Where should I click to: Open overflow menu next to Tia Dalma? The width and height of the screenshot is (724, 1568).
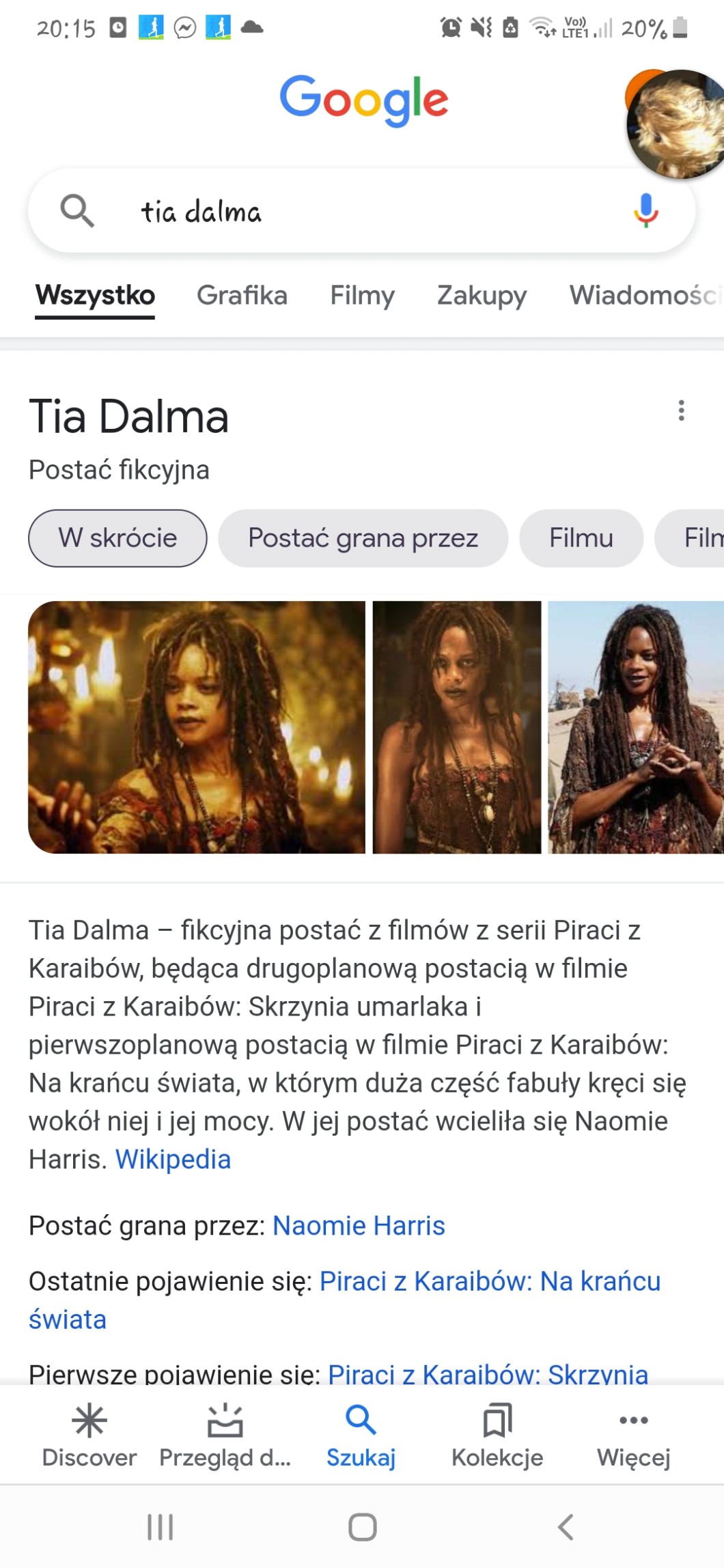point(680,410)
